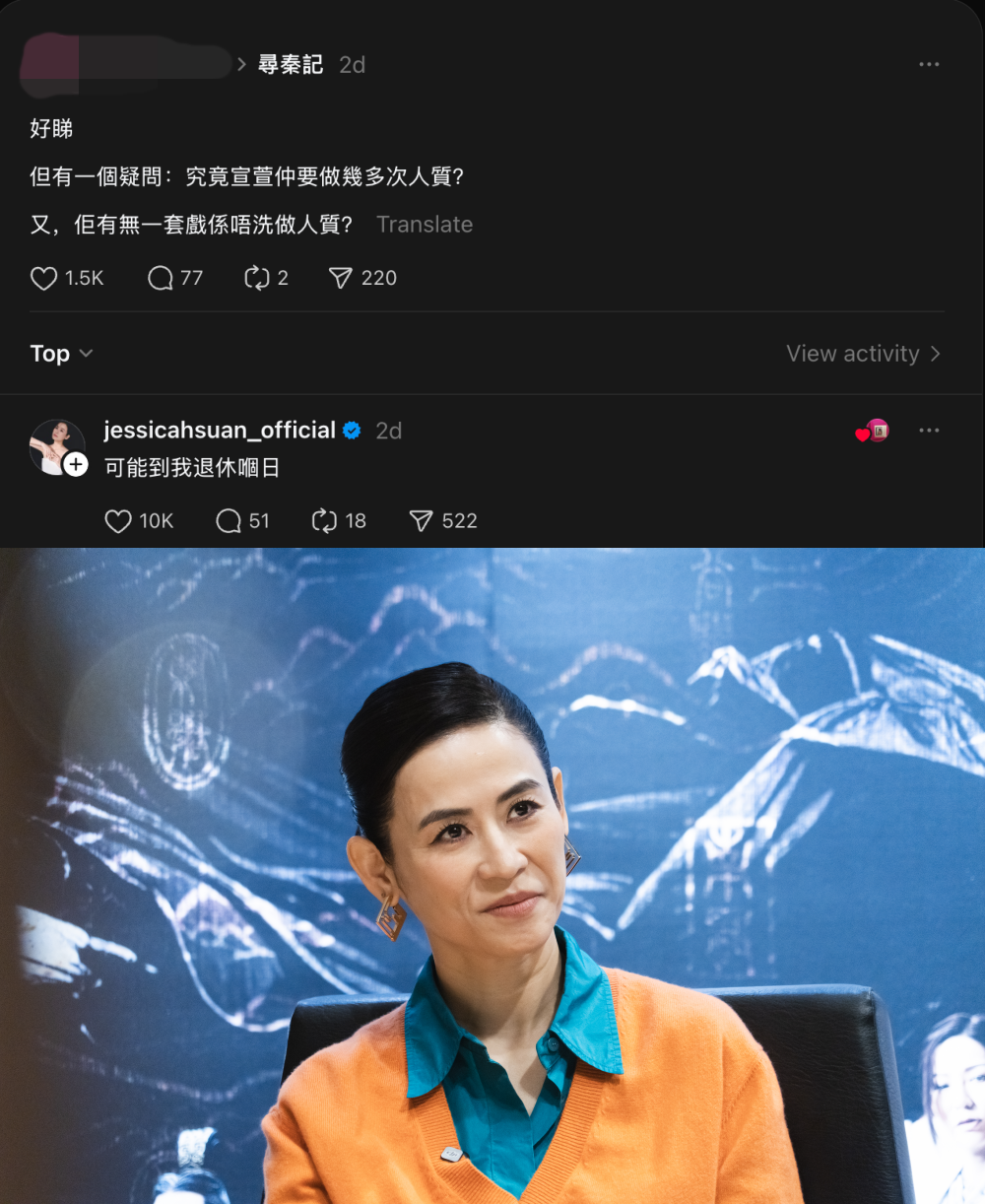Open the 尋秦記 topic page

(x=293, y=64)
